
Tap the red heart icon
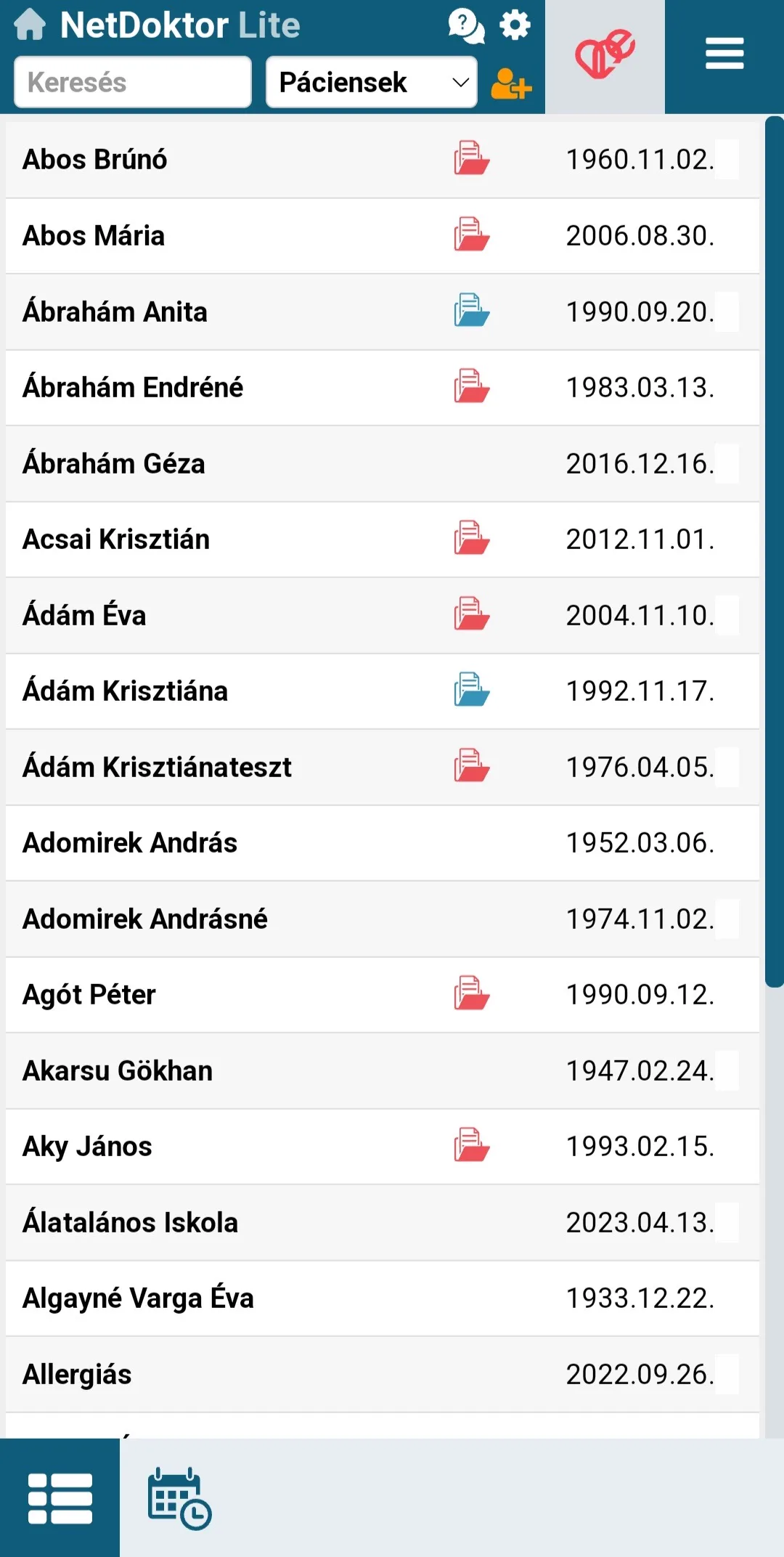pos(605,55)
